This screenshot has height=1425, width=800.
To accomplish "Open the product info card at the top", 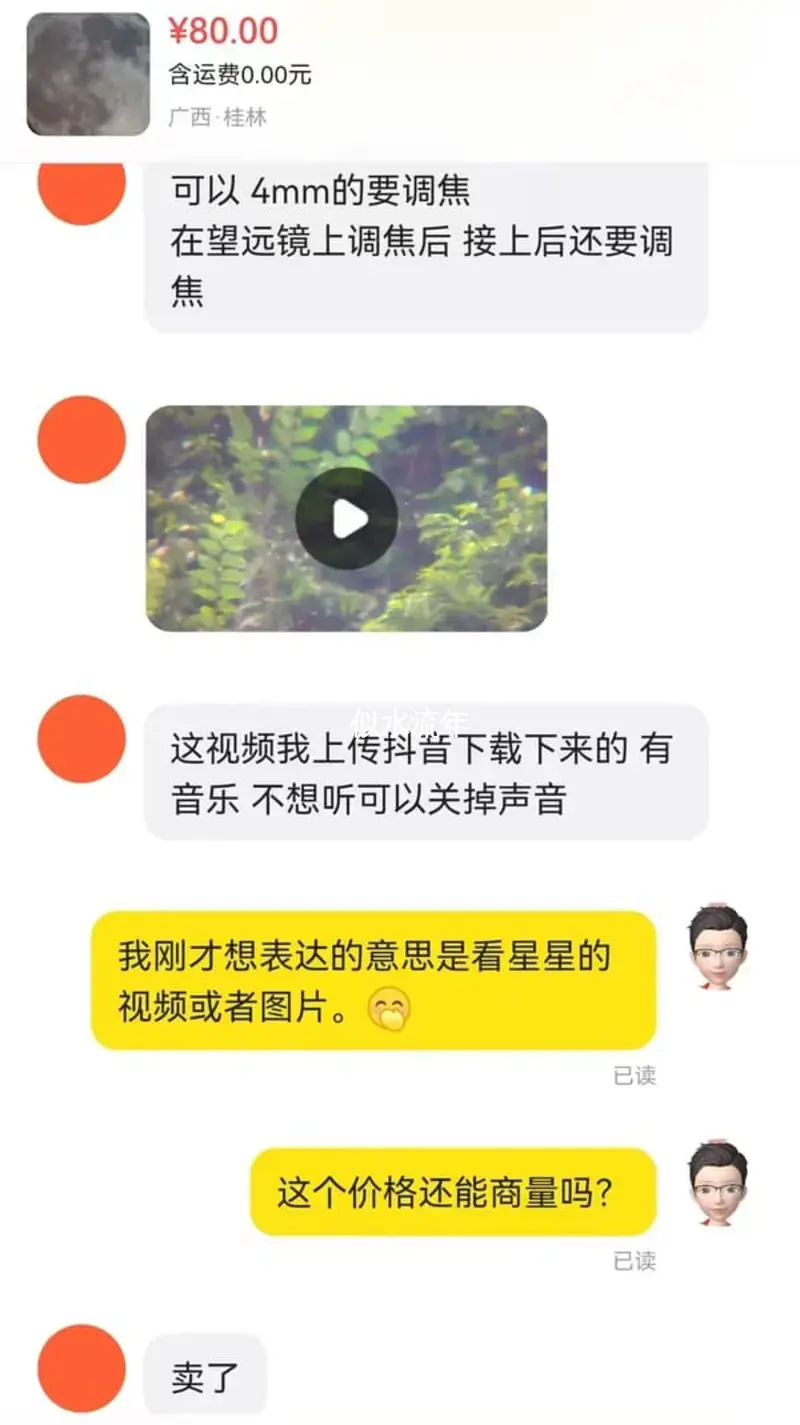I will point(400,70).
